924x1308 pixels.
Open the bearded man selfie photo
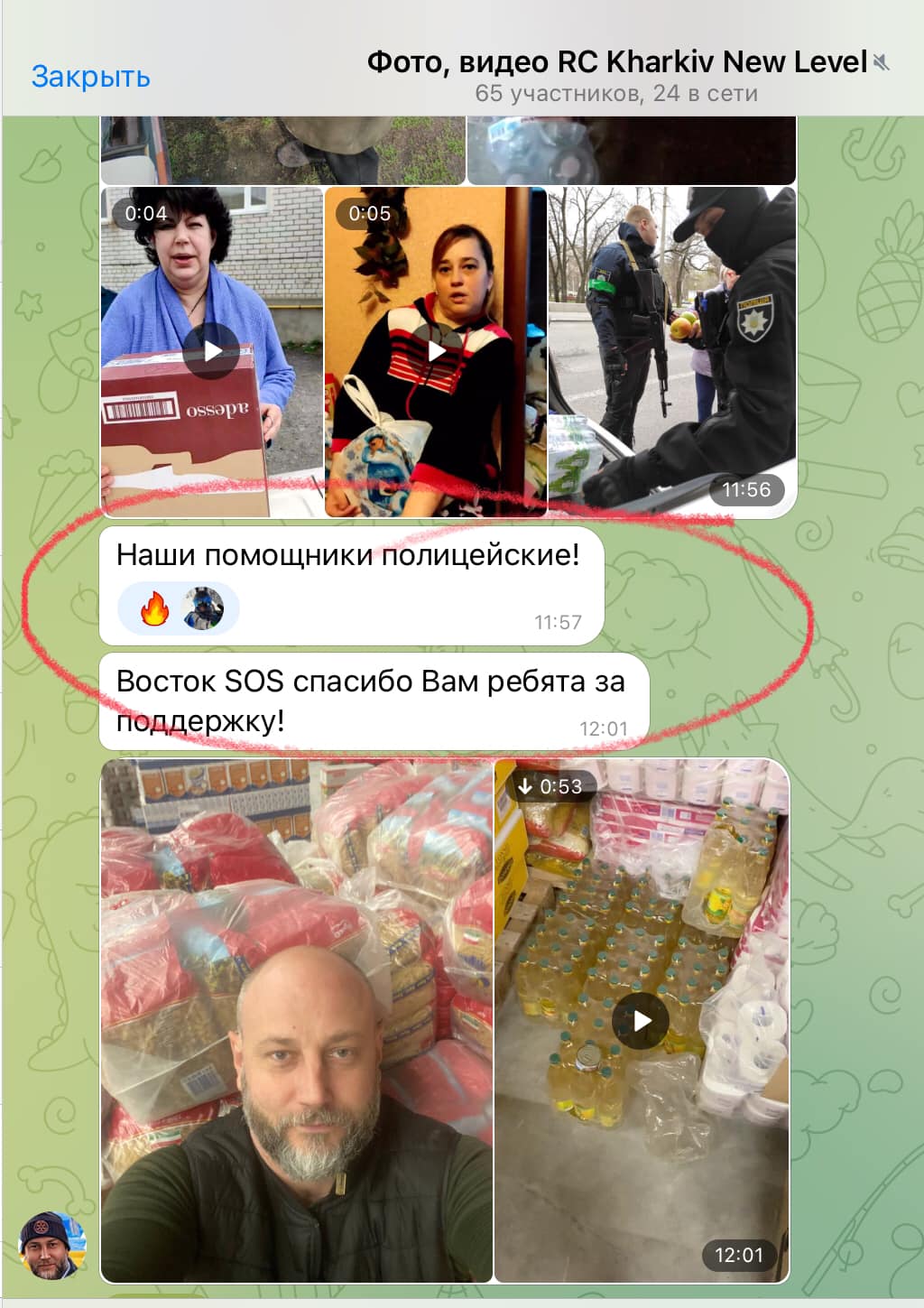coord(297,1020)
